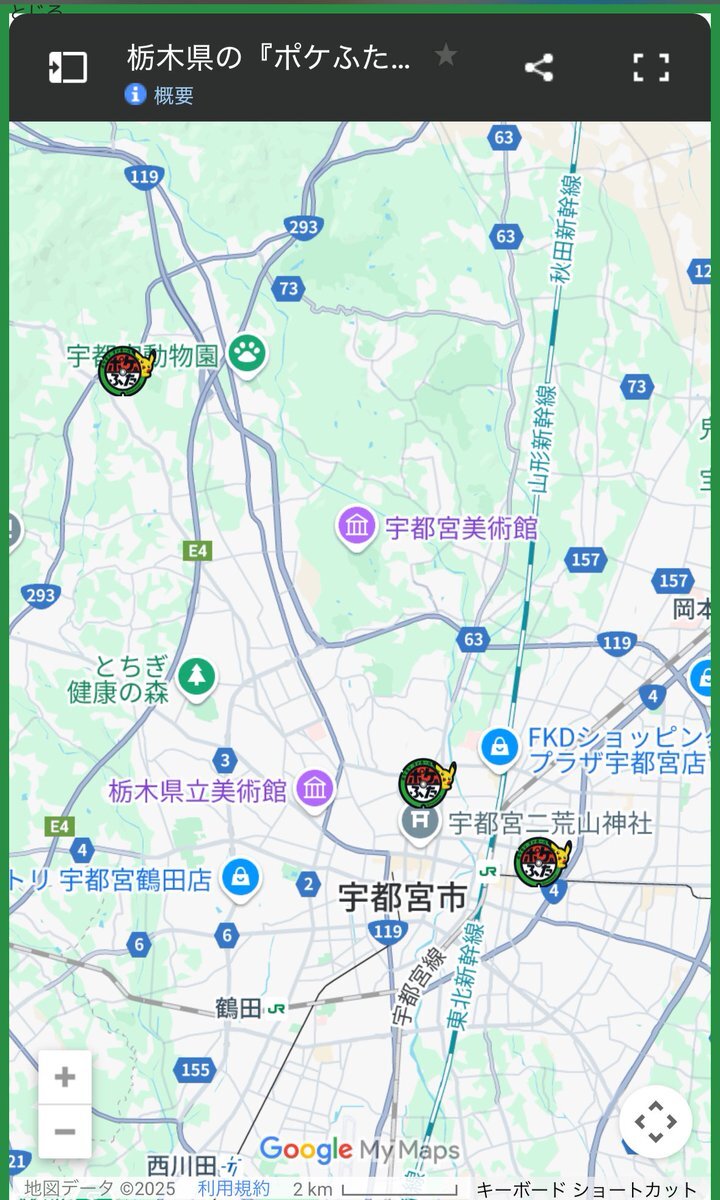Zoom in with the plus button
This screenshot has height=1200, width=720.
[65, 1077]
